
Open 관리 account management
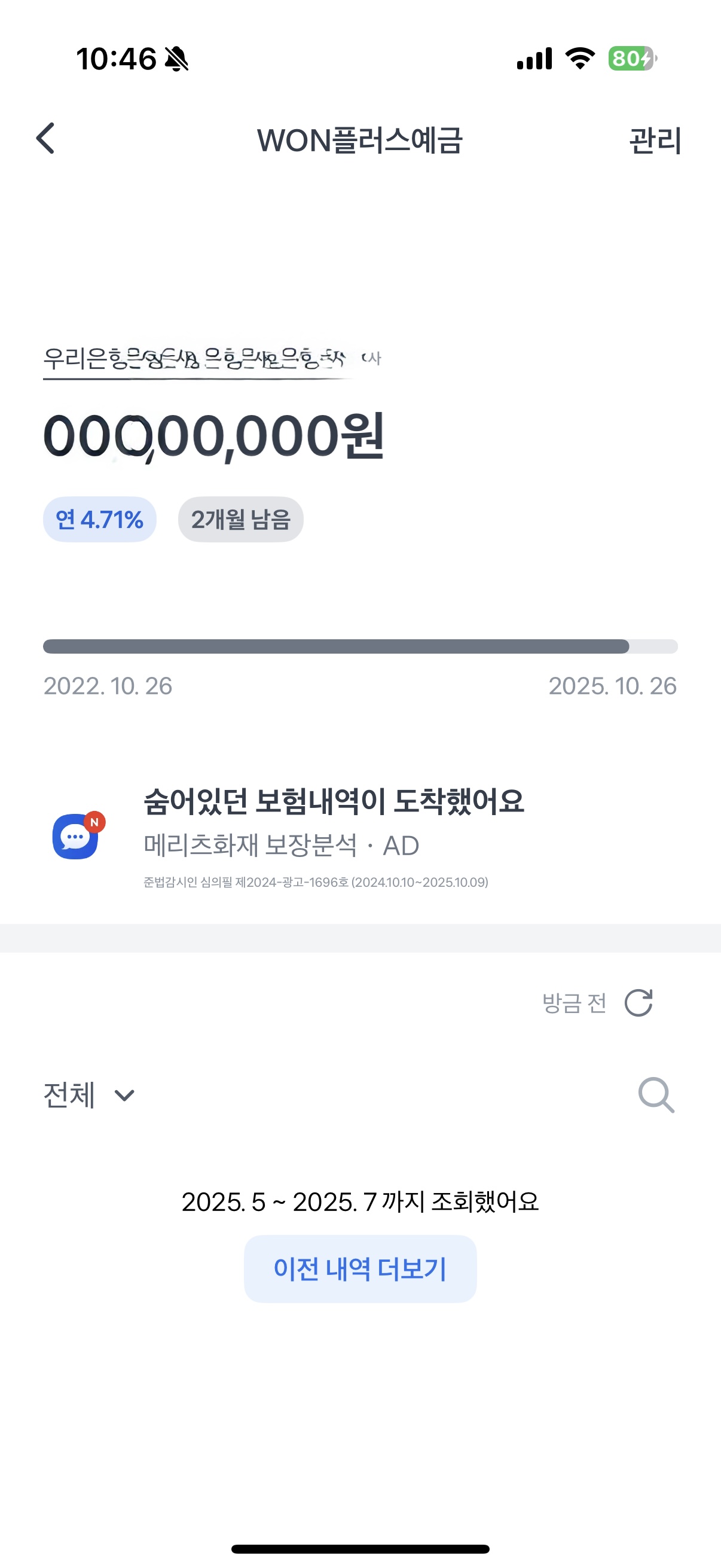pos(655,140)
